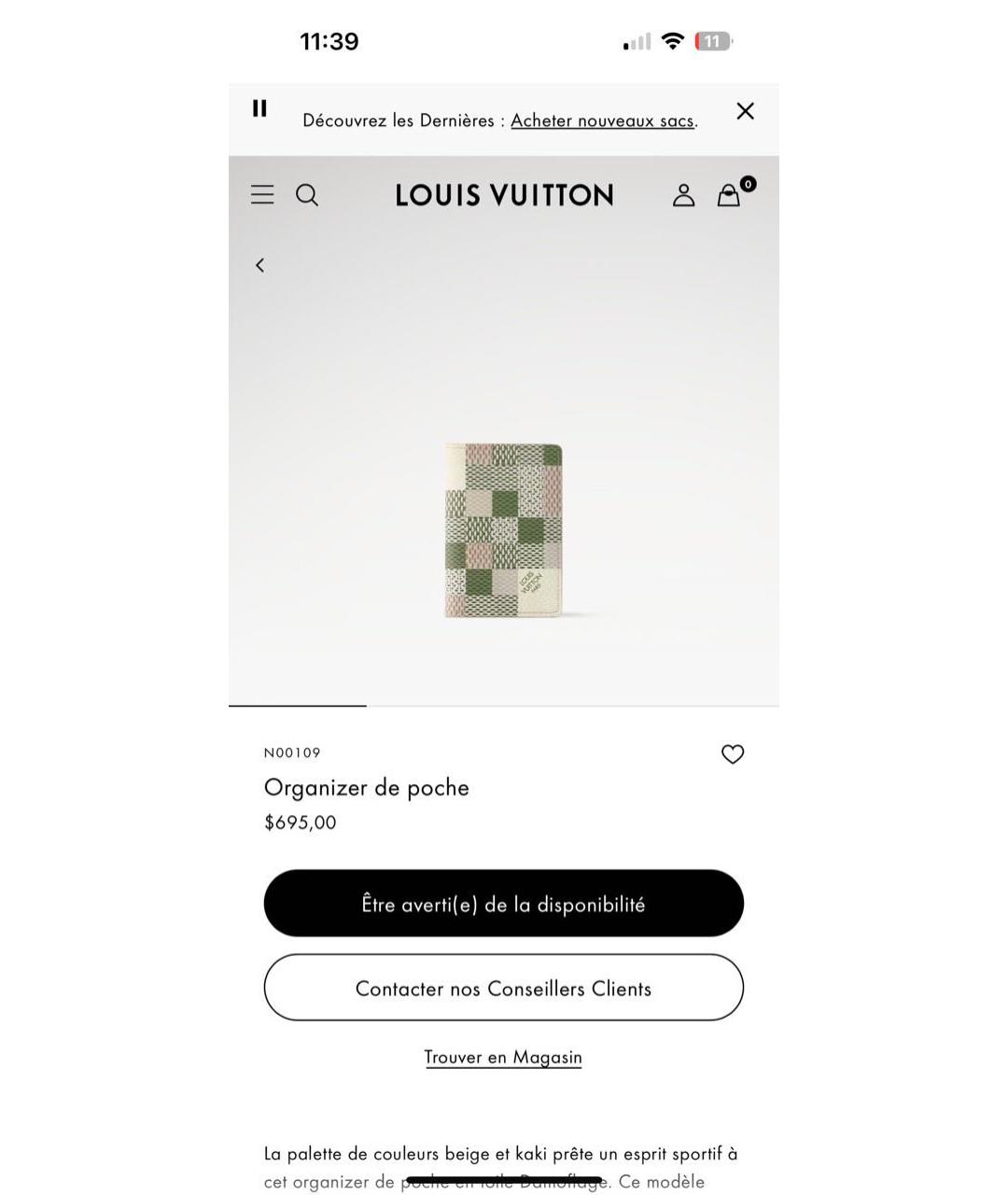The height and width of the screenshot is (1195, 1008).
Task: Tap 'Contacter nos Conseillers Clients'
Action: click(503, 988)
